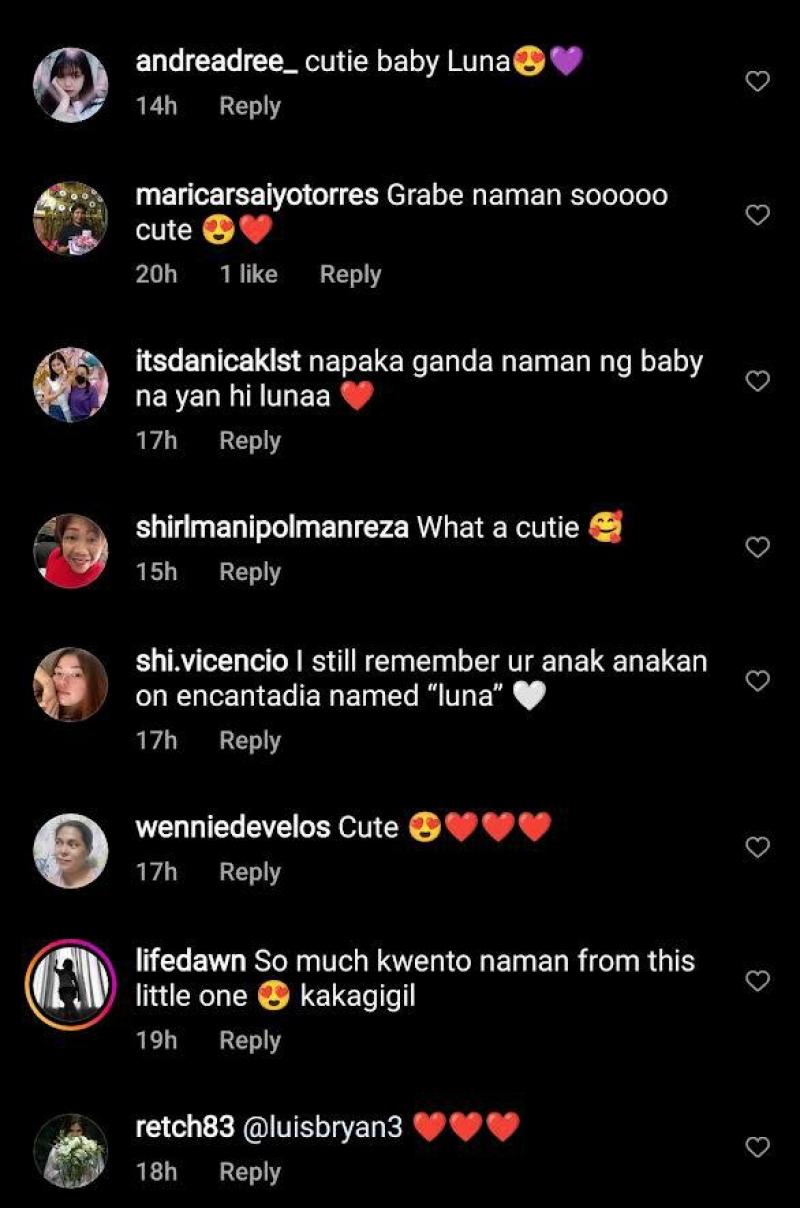View the 1 like on maricarsaiyotorres's comment
This screenshot has width=800, height=1208.
coord(248,274)
